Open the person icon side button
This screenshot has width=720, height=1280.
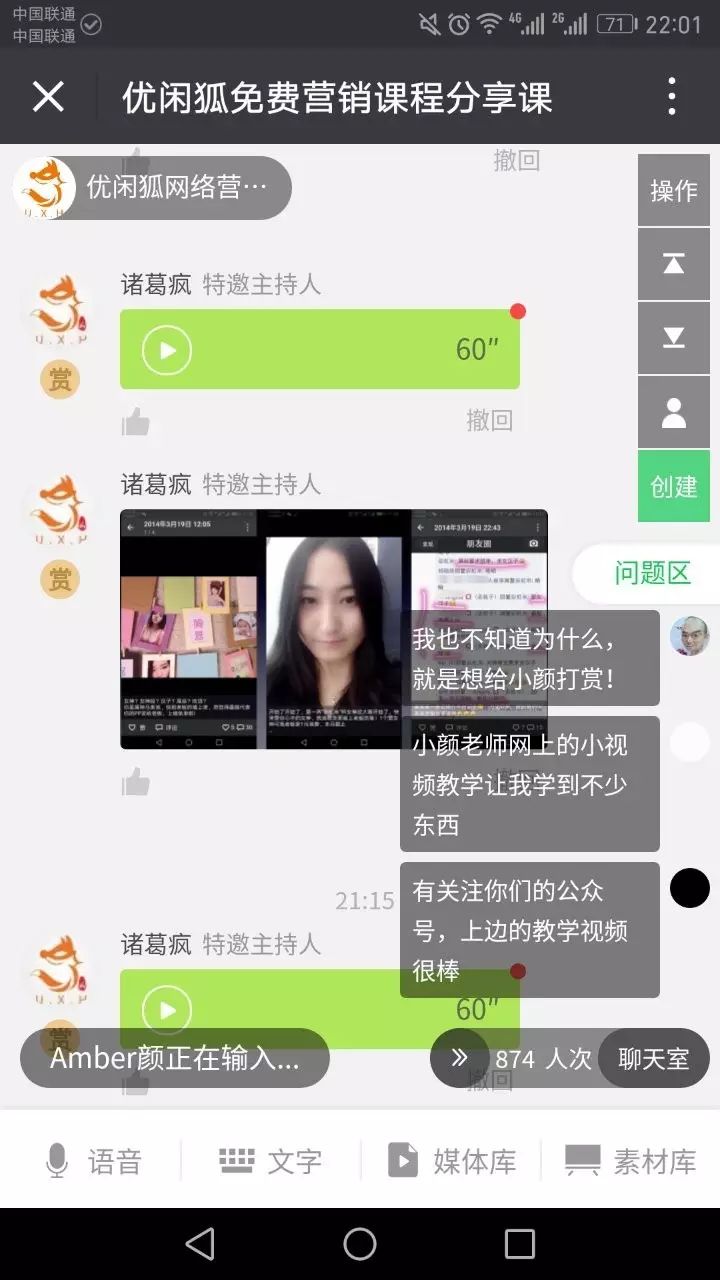tap(674, 412)
